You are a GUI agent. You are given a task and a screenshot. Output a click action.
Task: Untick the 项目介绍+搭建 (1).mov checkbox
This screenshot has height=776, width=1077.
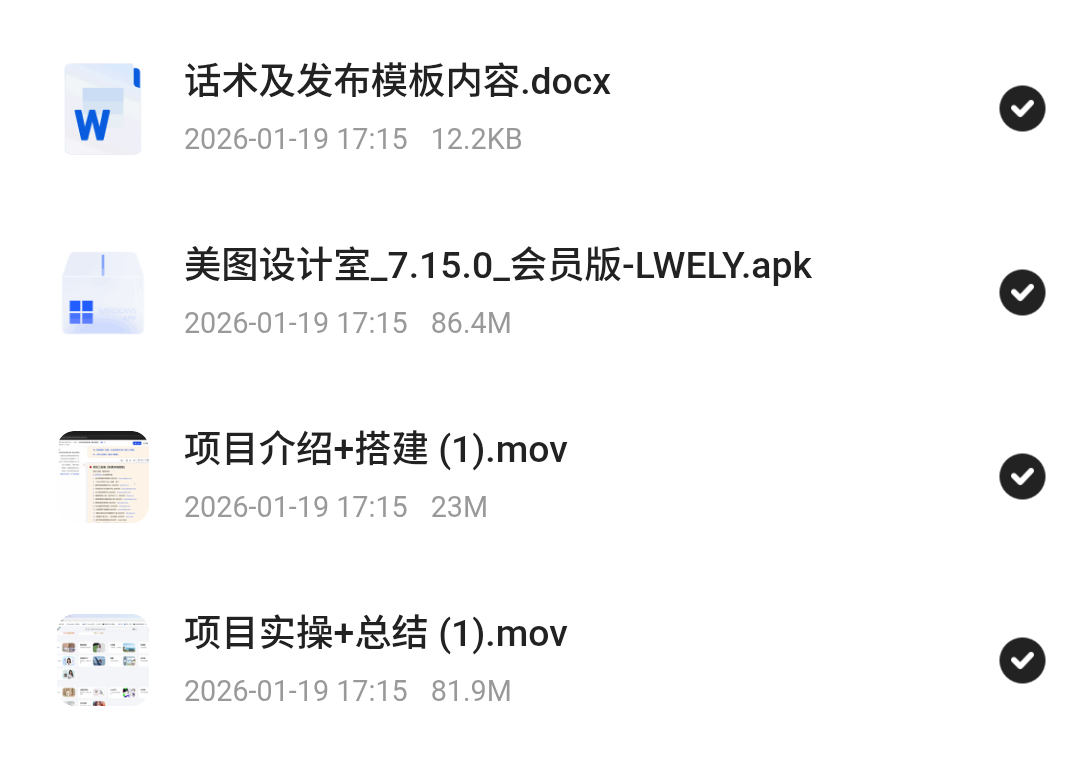click(x=1021, y=477)
